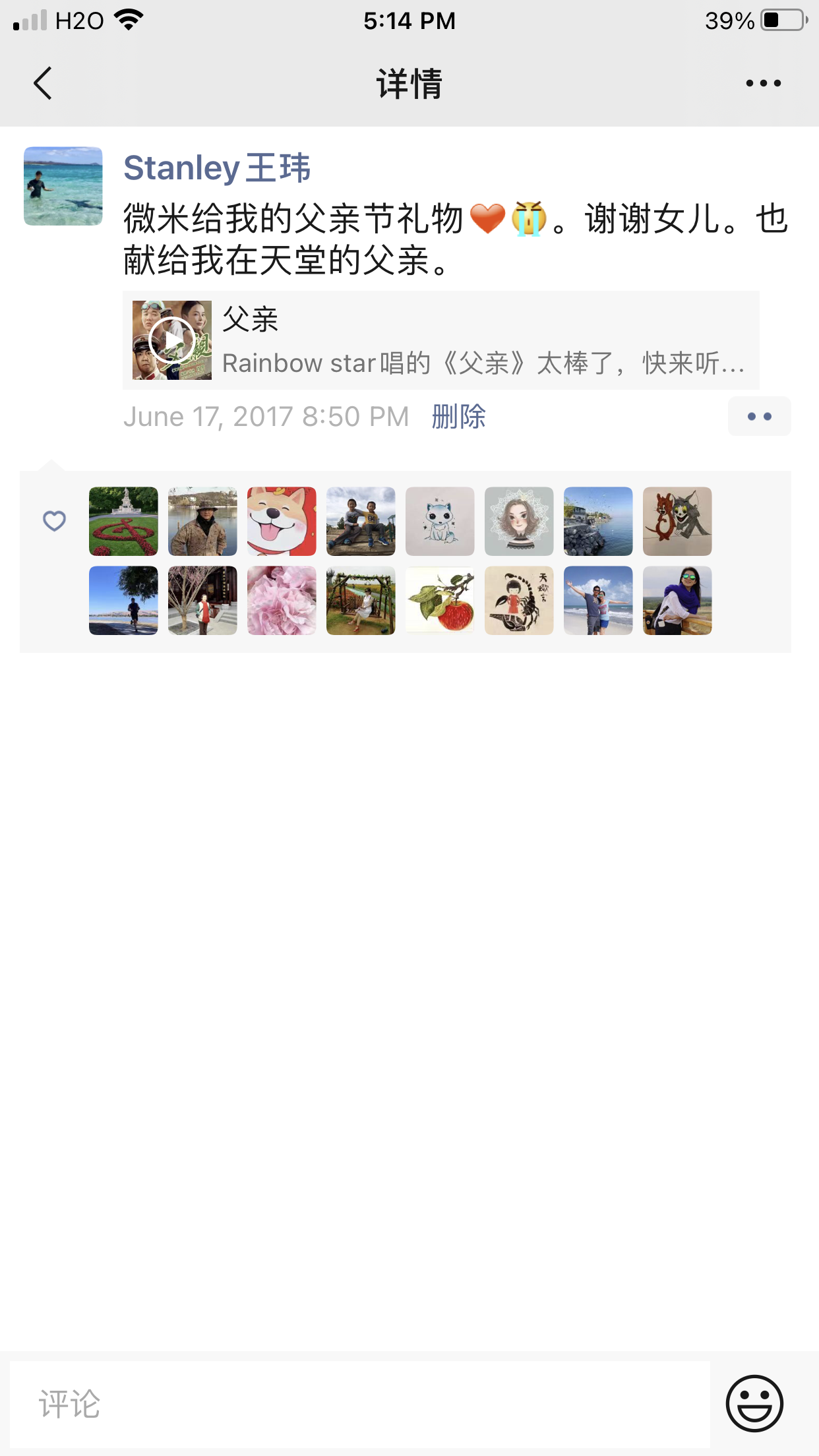Viewport: 819px width, 1456px height.
Task: Open the three-dot menu in the title bar
Action: coord(763,84)
